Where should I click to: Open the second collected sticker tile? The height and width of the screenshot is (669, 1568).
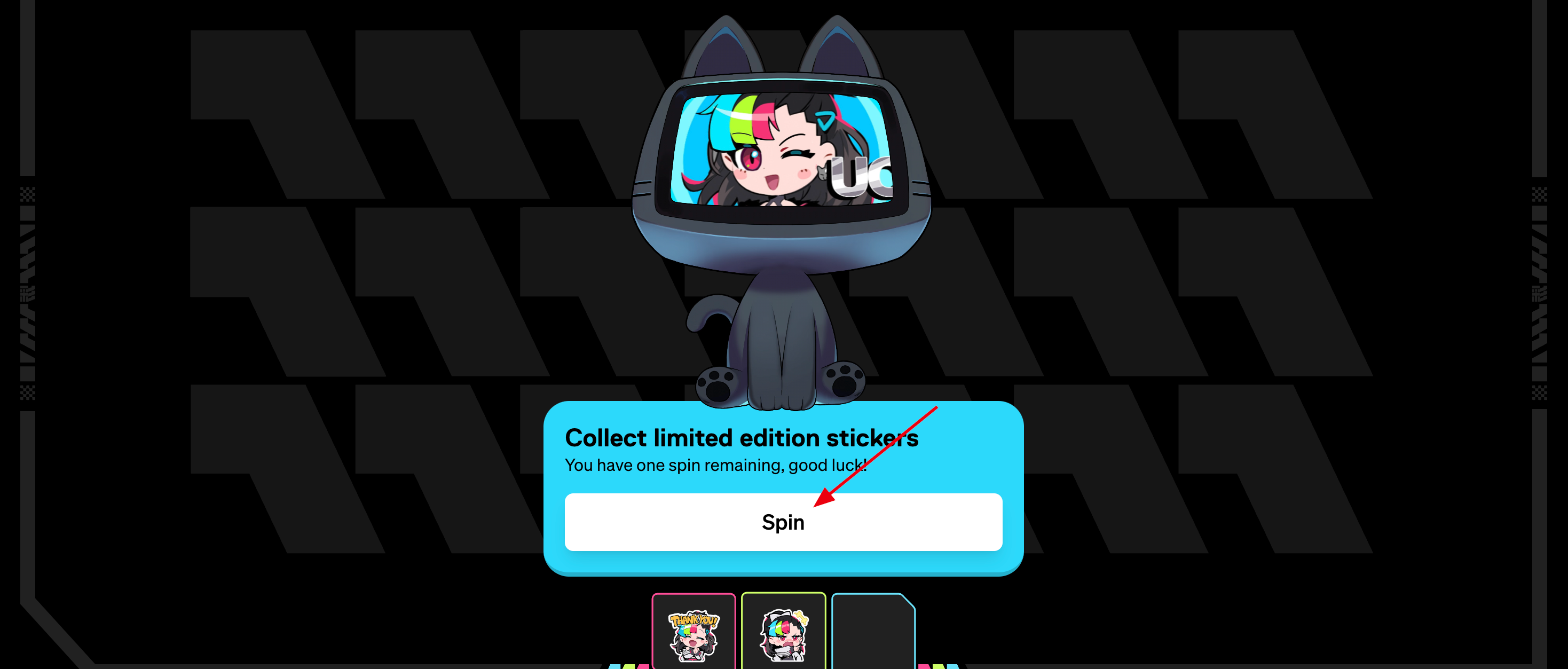tap(783, 633)
